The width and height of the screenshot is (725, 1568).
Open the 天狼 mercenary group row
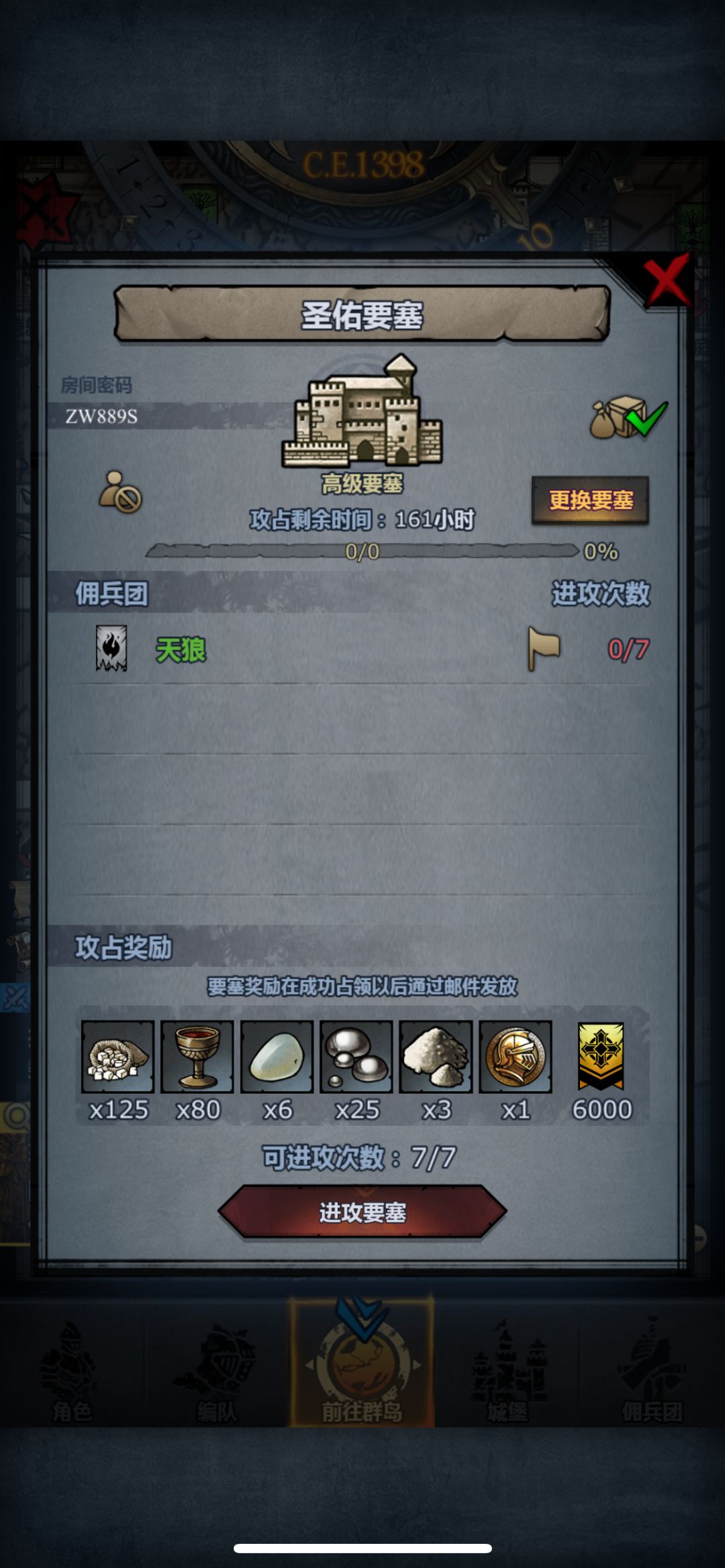362,649
